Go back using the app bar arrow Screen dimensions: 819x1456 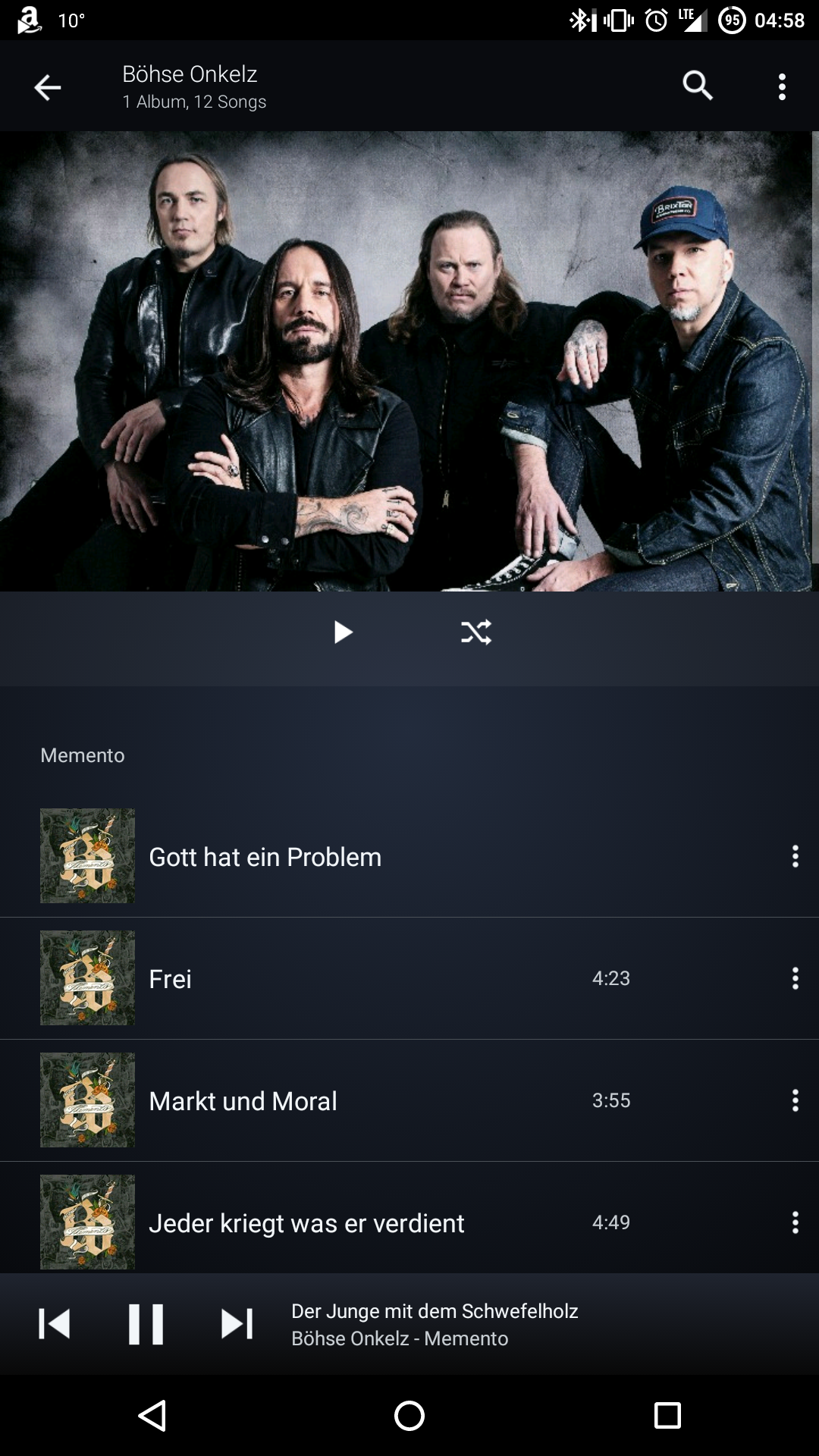47,87
